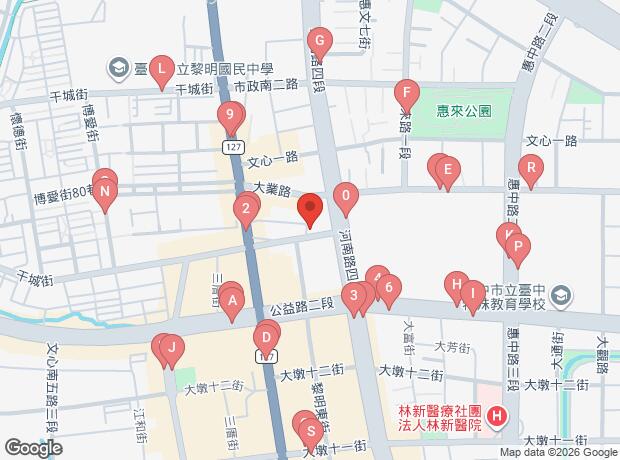Open map marker J

point(172,350)
